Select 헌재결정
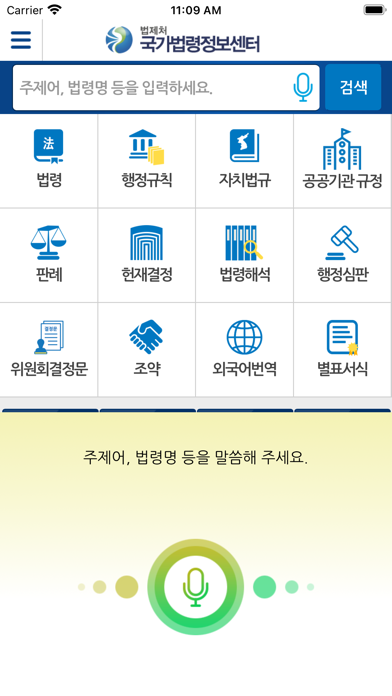This screenshot has height=696, width=392. [x=147, y=255]
